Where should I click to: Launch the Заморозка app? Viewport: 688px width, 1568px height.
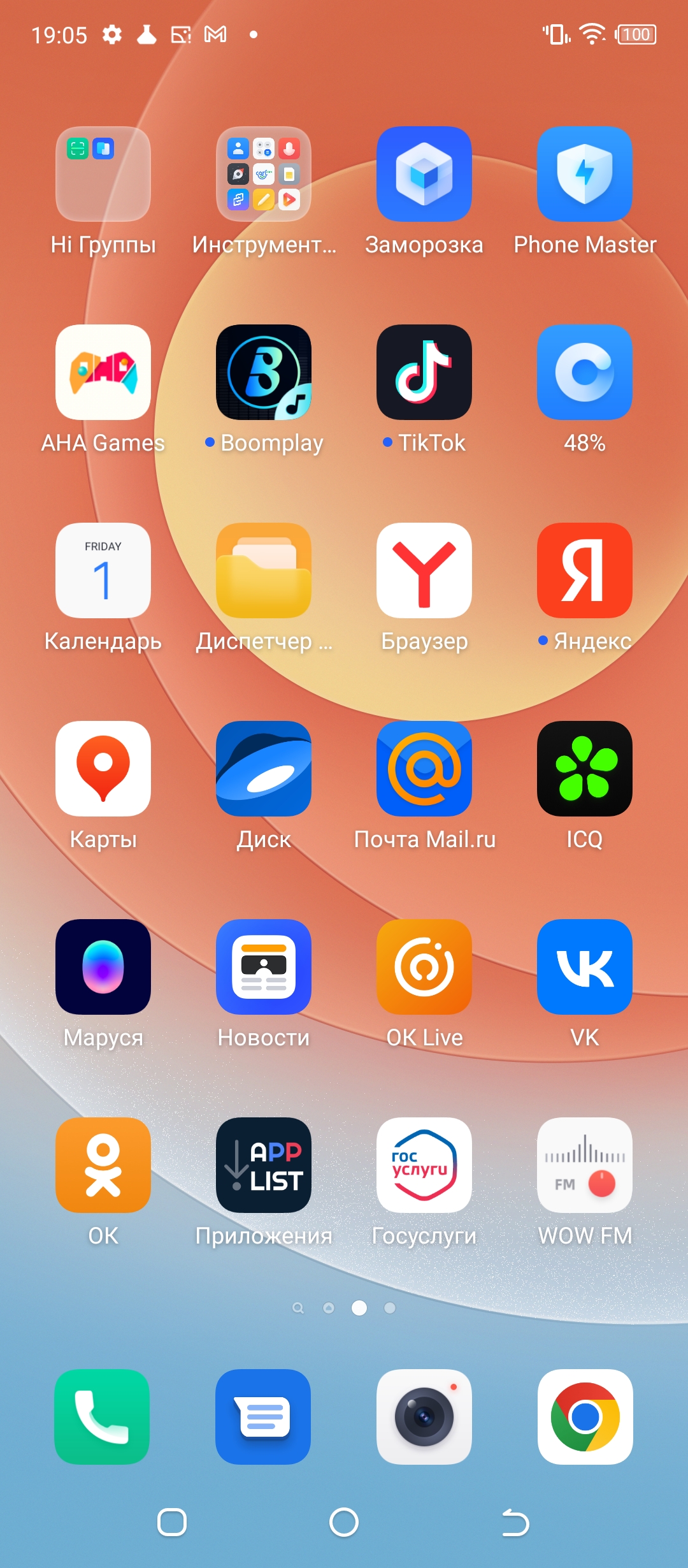coord(424,174)
